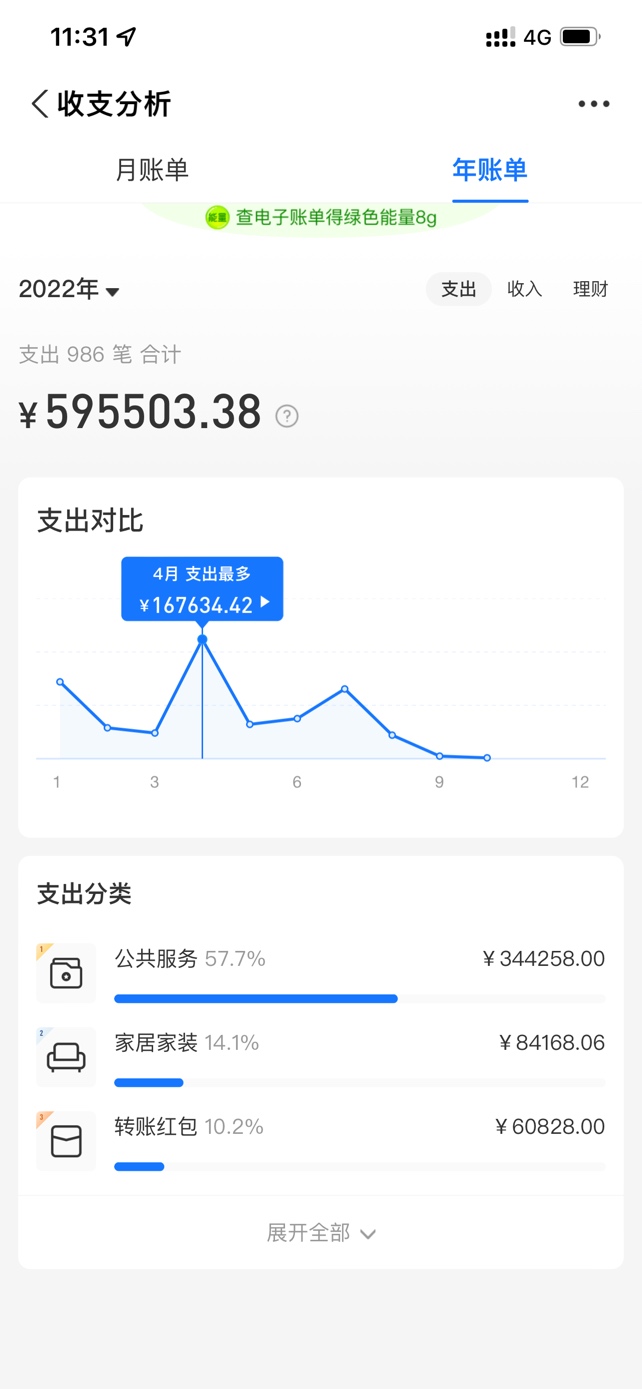Screen dimensions: 642x1389
Task: Tap the 查电子账单得绿色能量8g banner
Action: [x=321, y=217]
